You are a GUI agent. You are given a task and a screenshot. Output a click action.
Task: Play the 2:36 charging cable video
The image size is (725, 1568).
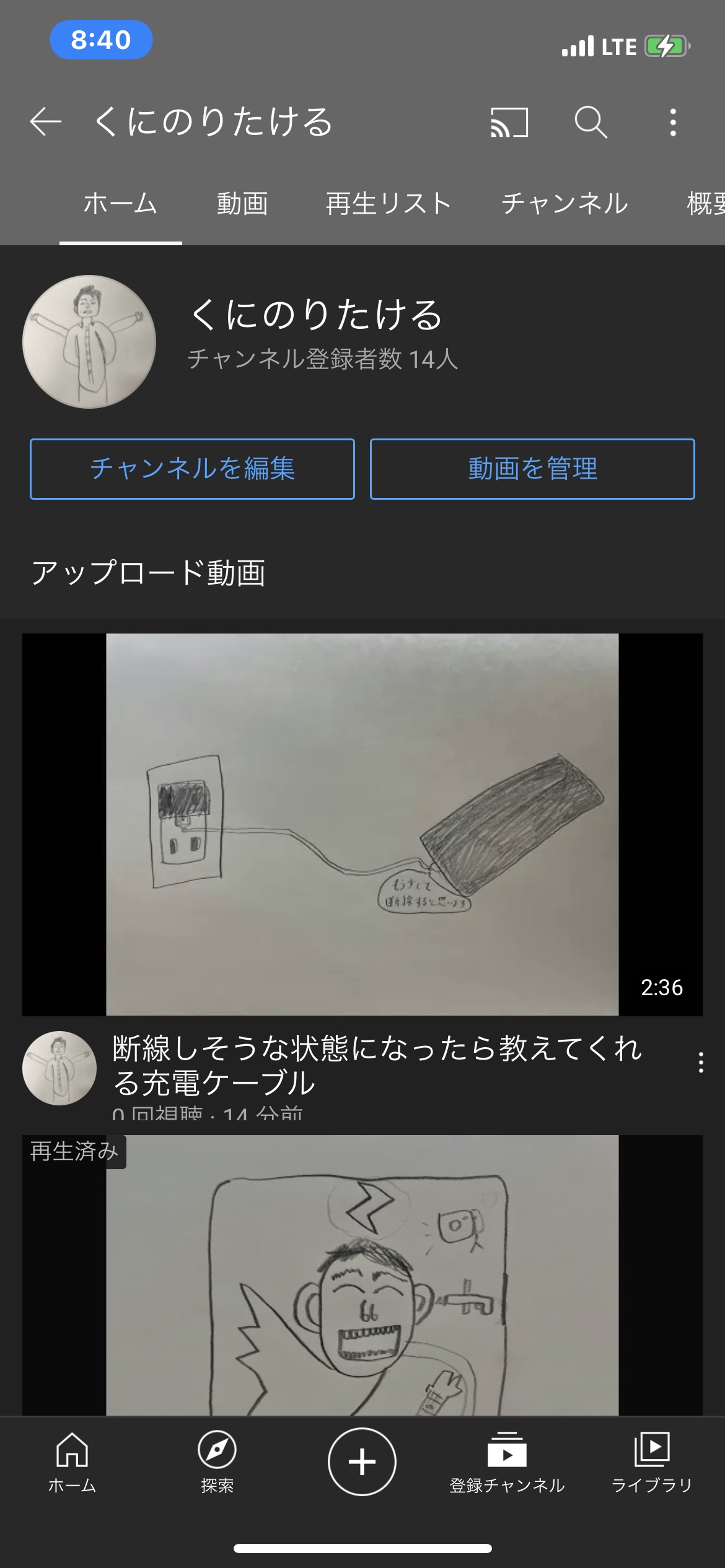(x=362, y=824)
